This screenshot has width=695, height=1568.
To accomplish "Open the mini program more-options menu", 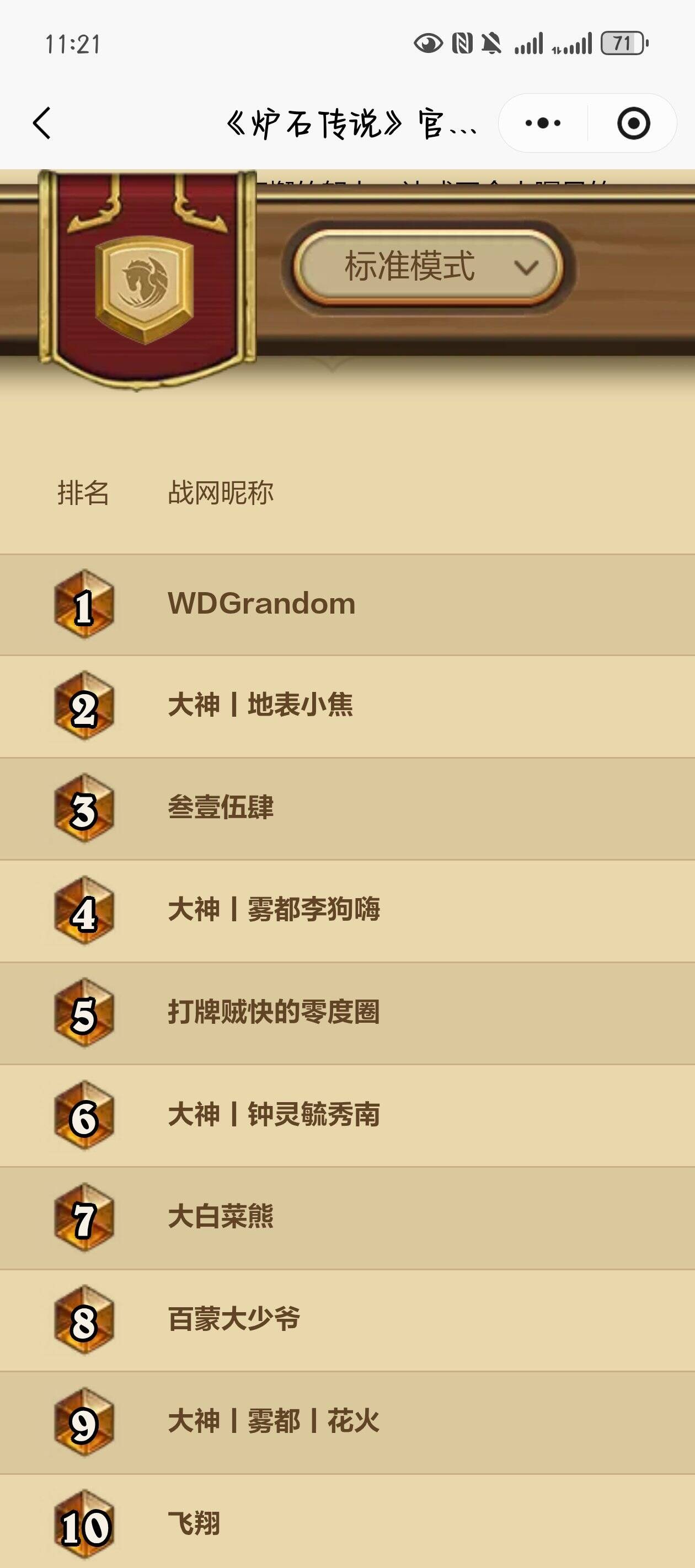I will [543, 123].
